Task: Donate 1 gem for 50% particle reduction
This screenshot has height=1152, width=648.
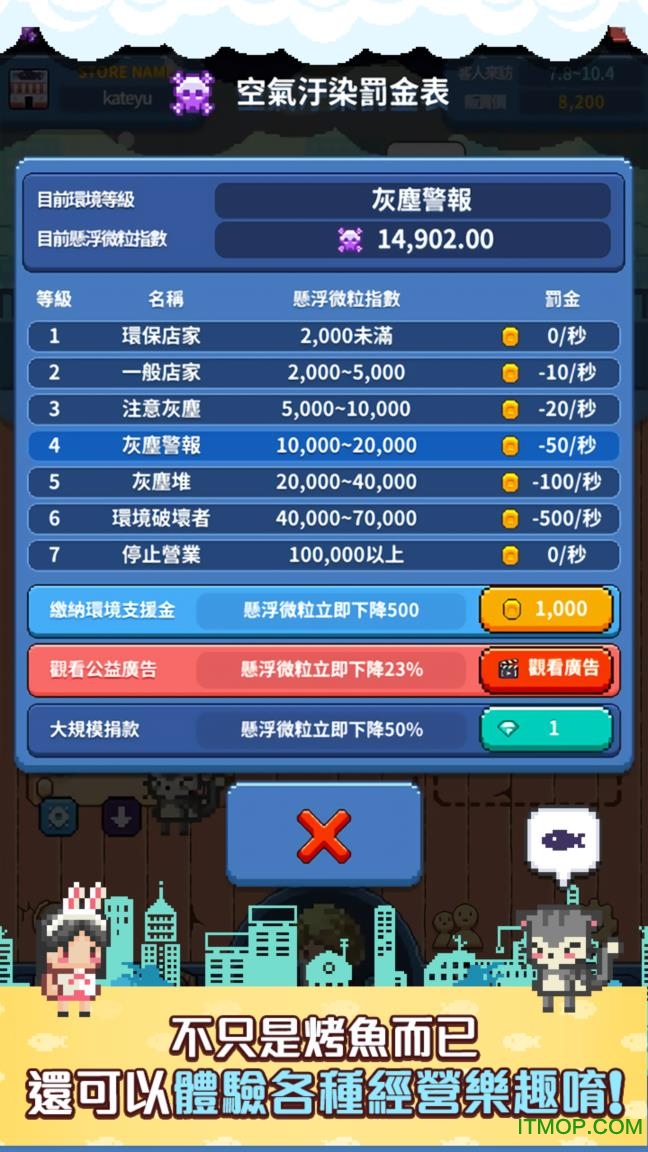Action: [x=546, y=729]
